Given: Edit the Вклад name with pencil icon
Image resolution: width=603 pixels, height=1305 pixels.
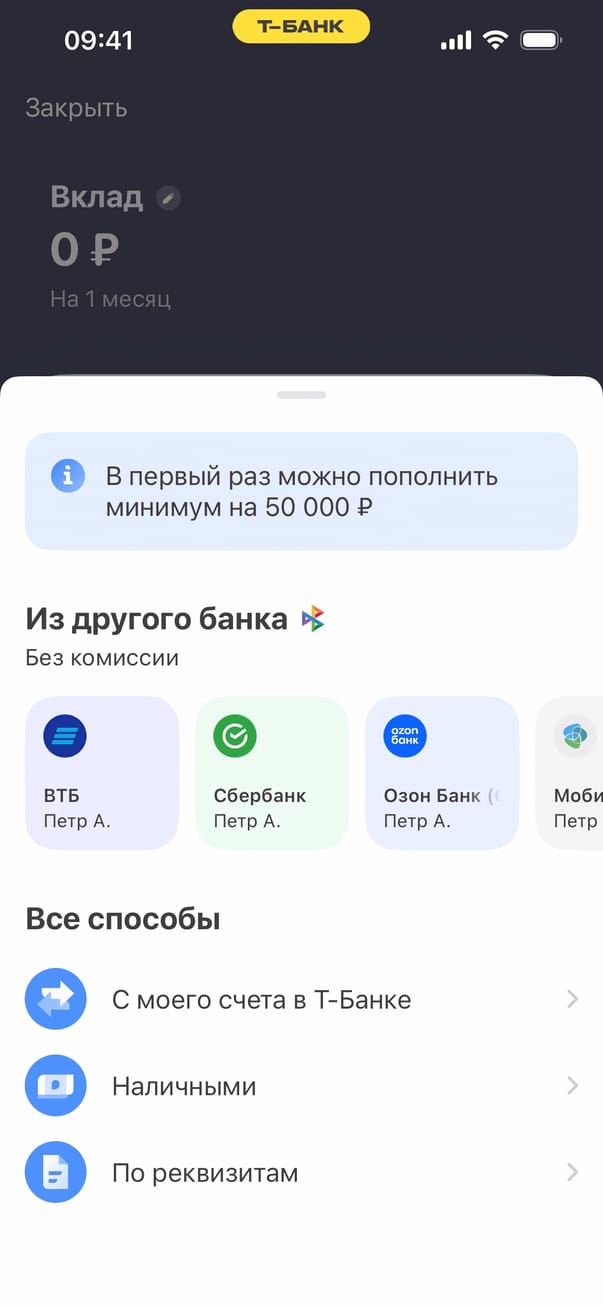Looking at the screenshot, I should click(169, 198).
